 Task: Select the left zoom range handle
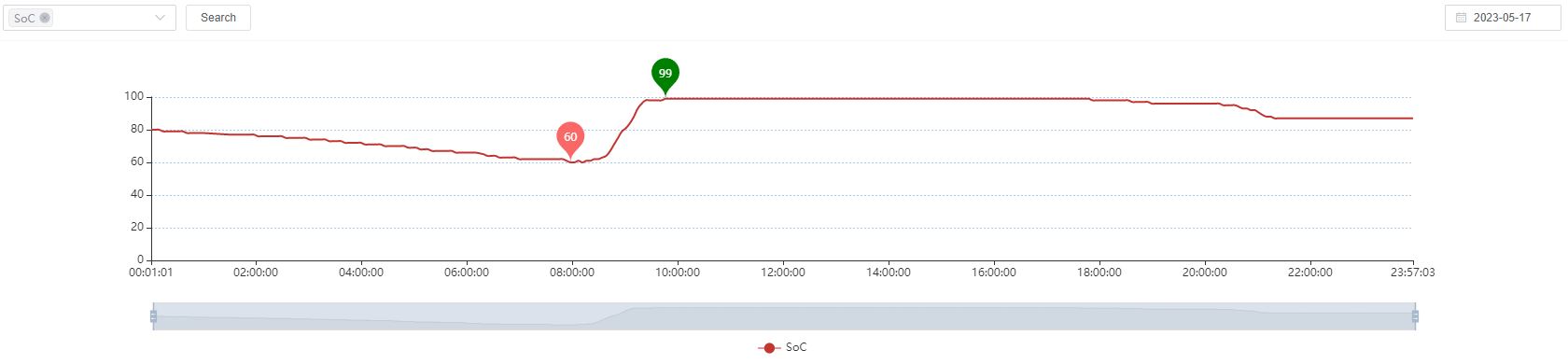(153, 316)
